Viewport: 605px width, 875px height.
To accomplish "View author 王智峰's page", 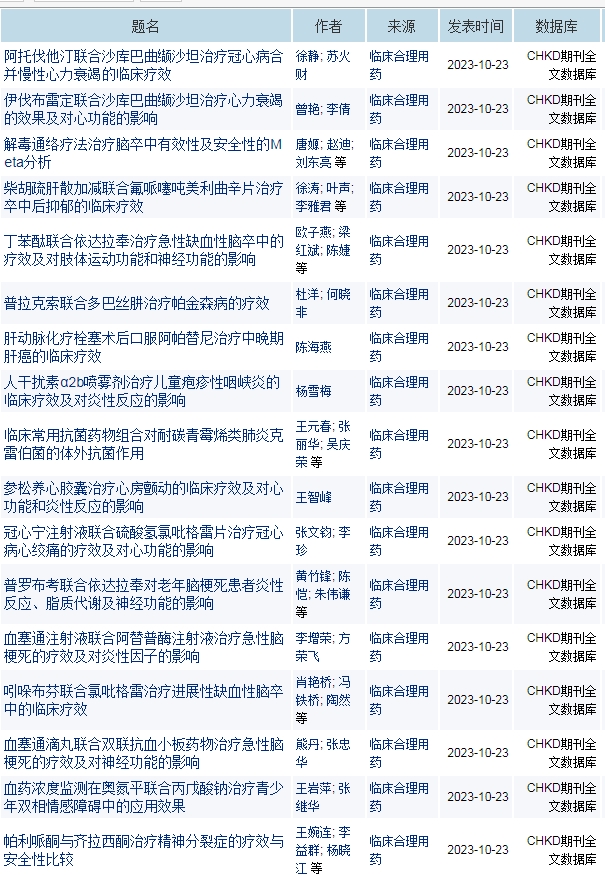I will click(x=315, y=497).
